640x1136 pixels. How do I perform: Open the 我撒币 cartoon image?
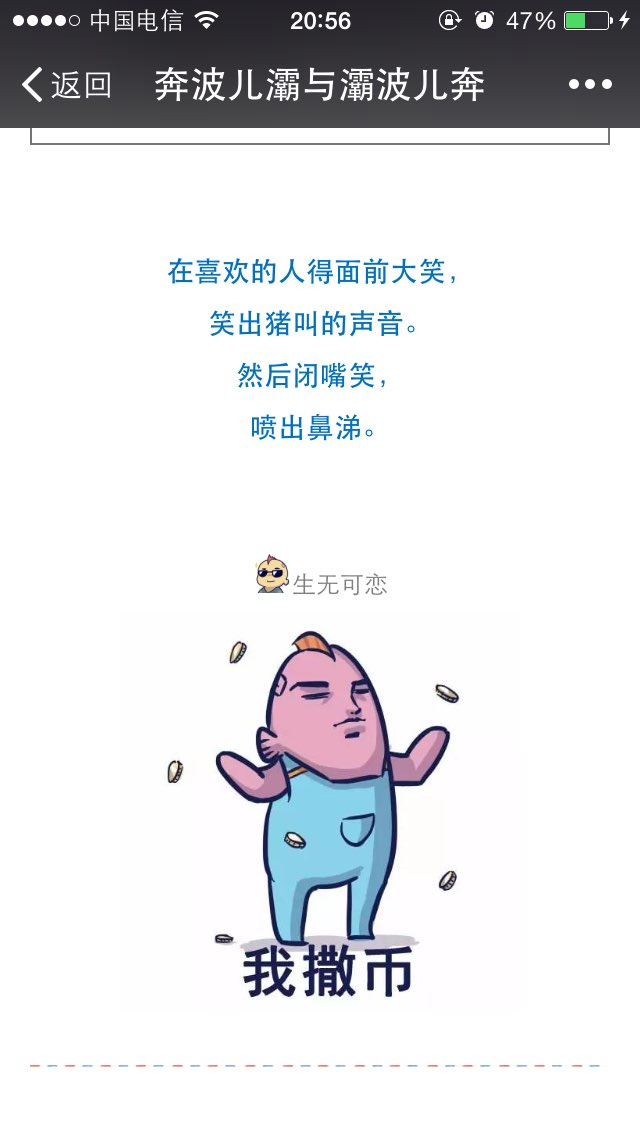(320, 813)
